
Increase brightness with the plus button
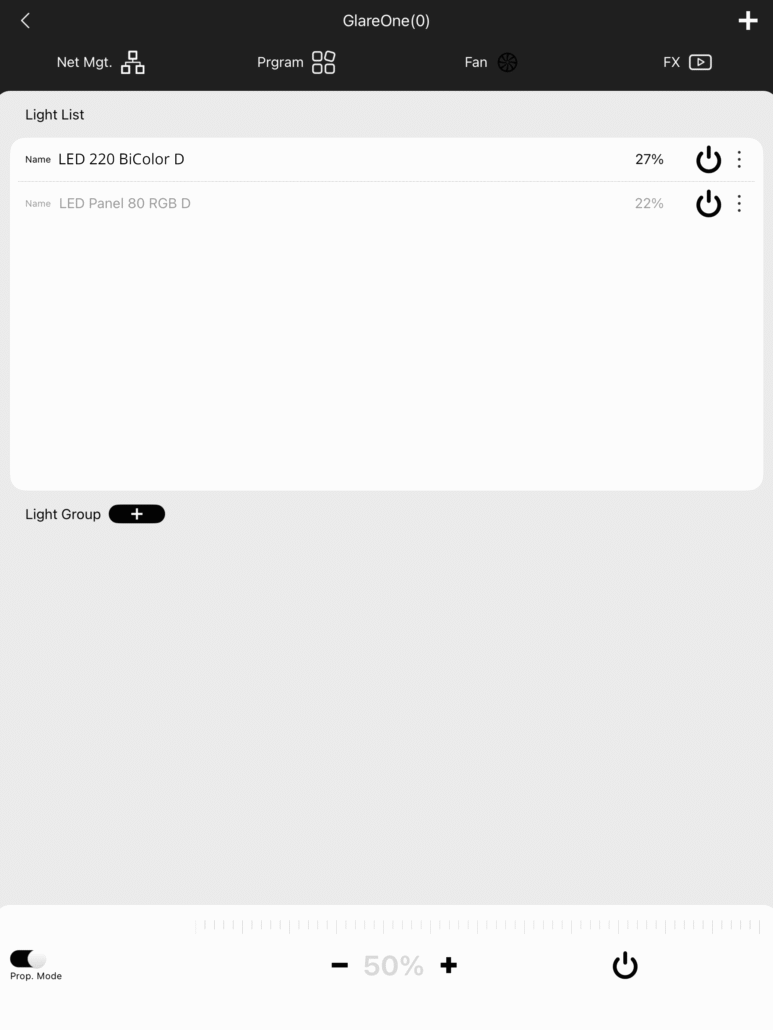(448, 965)
